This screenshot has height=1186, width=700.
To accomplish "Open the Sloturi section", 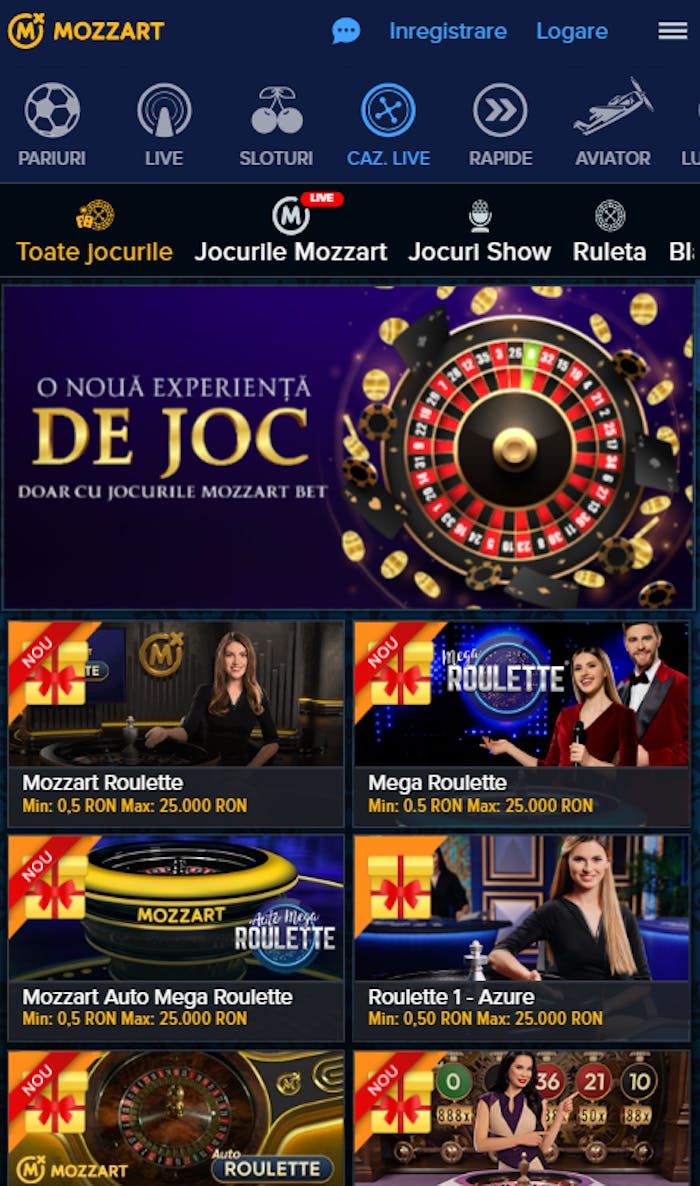I will click(x=276, y=125).
